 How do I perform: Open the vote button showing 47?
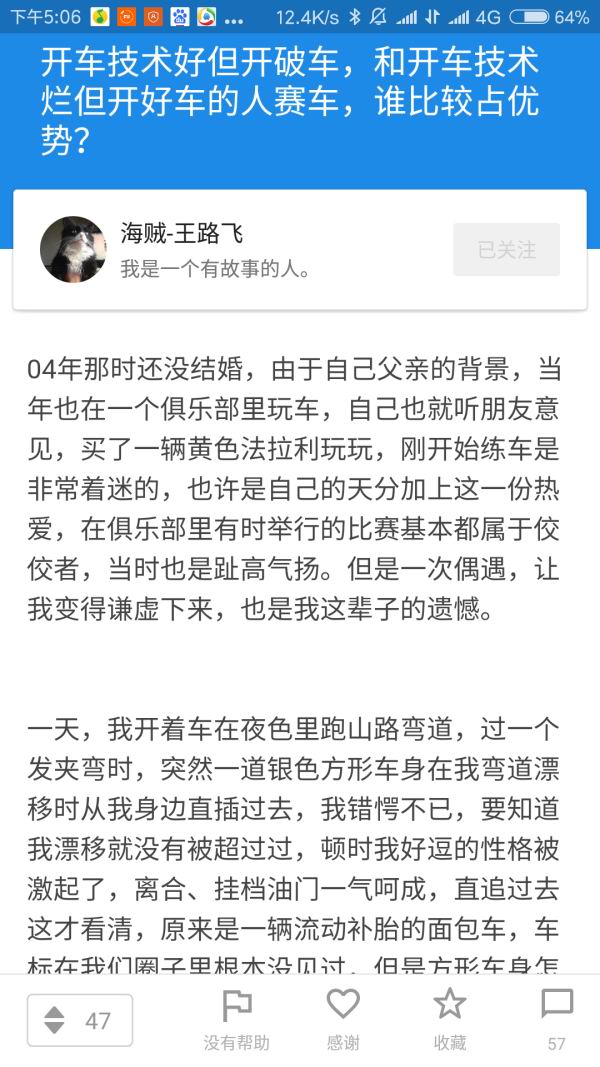coord(79,1020)
